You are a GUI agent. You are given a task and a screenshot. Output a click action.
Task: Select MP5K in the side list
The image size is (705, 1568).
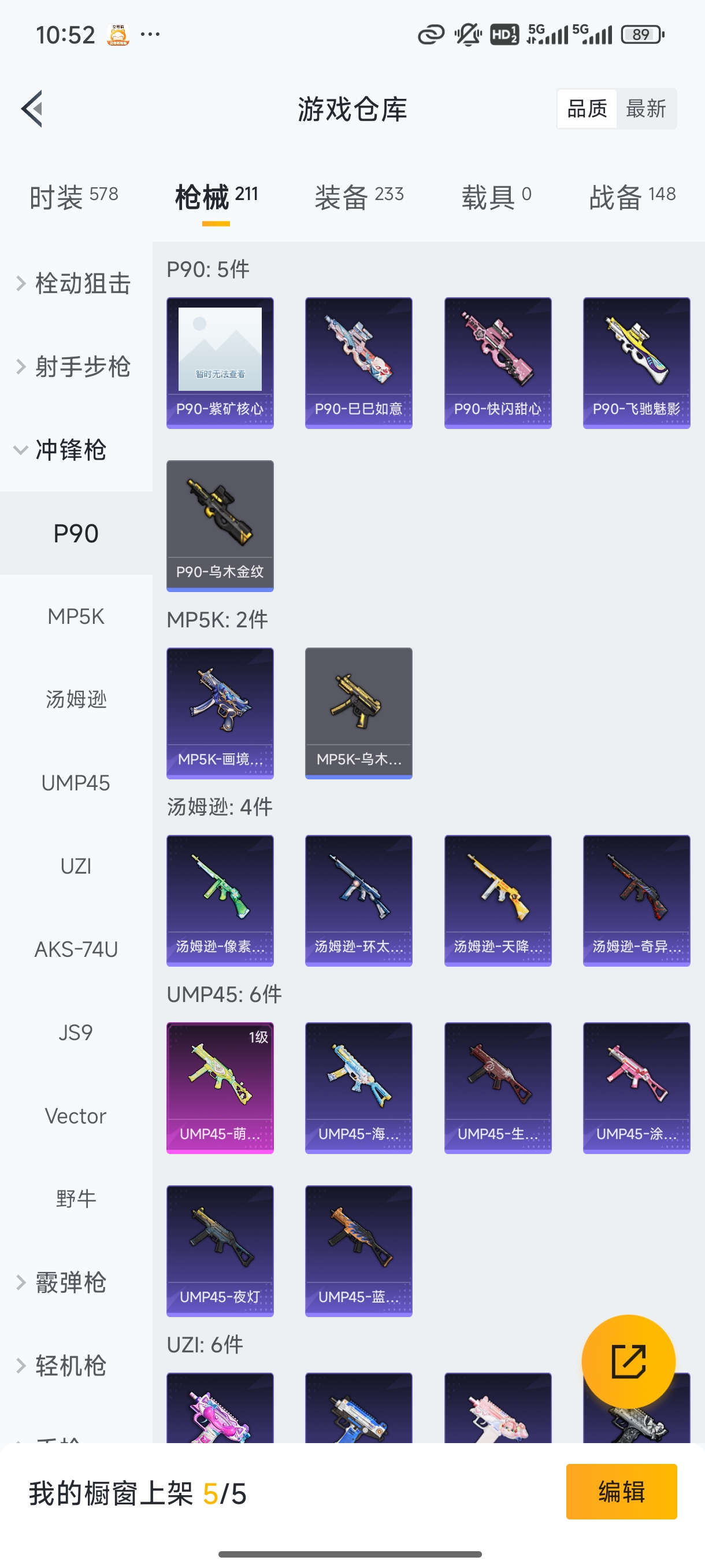coord(76,616)
